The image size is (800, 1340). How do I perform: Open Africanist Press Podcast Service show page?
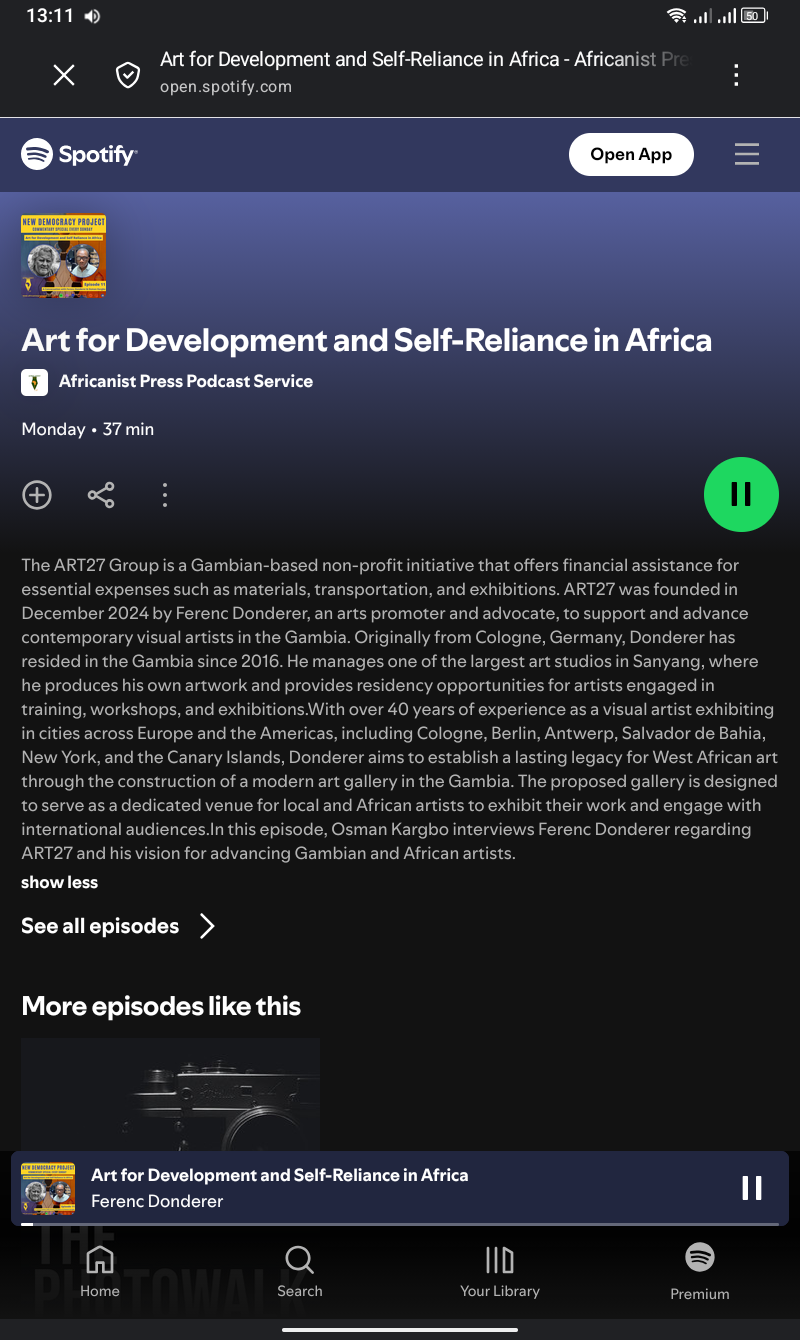click(186, 381)
